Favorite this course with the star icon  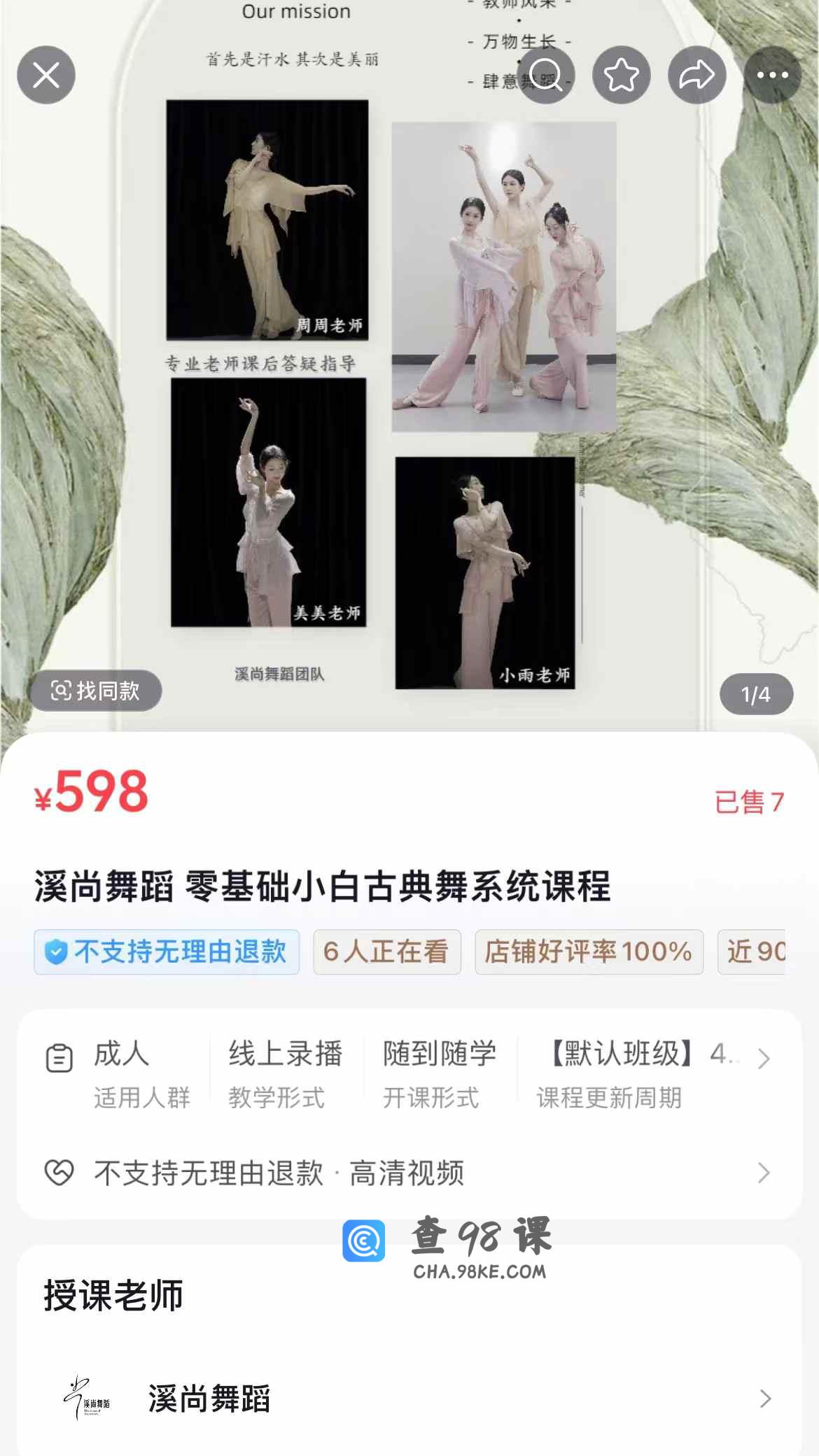pyautogui.click(x=622, y=75)
